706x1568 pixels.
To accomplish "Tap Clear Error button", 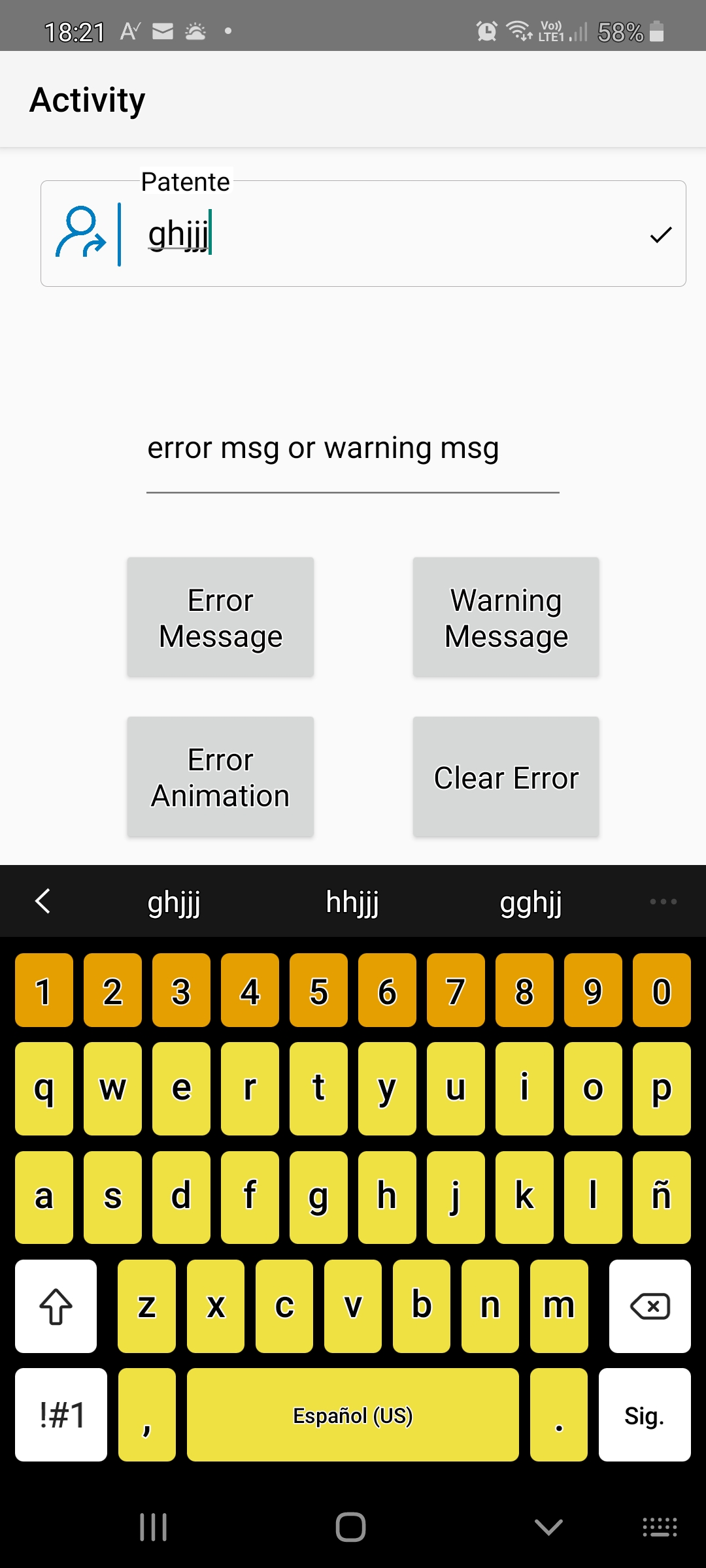I will click(506, 777).
